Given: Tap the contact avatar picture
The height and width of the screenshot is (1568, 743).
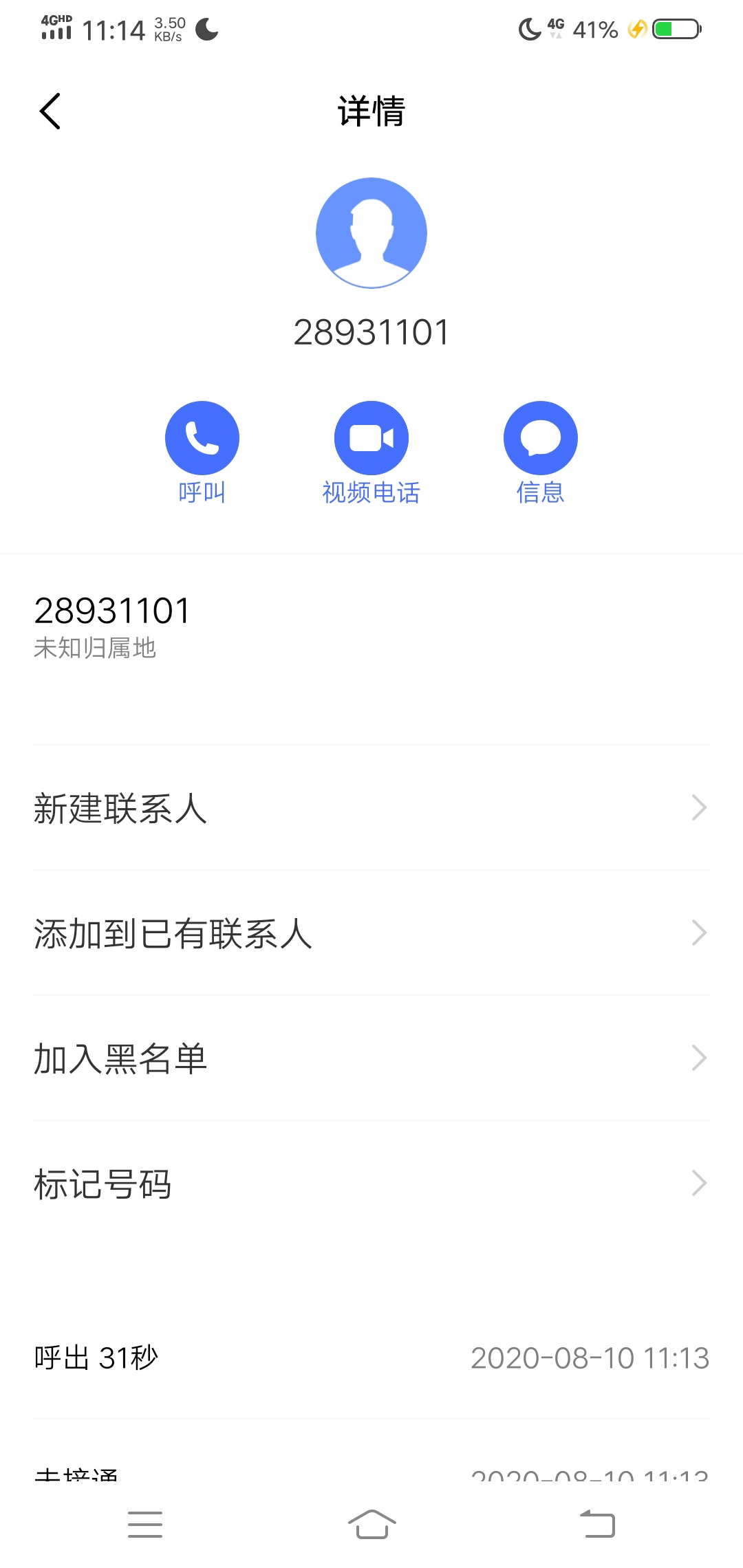Looking at the screenshot, I should pyautogui.click(x=371, y=233).
